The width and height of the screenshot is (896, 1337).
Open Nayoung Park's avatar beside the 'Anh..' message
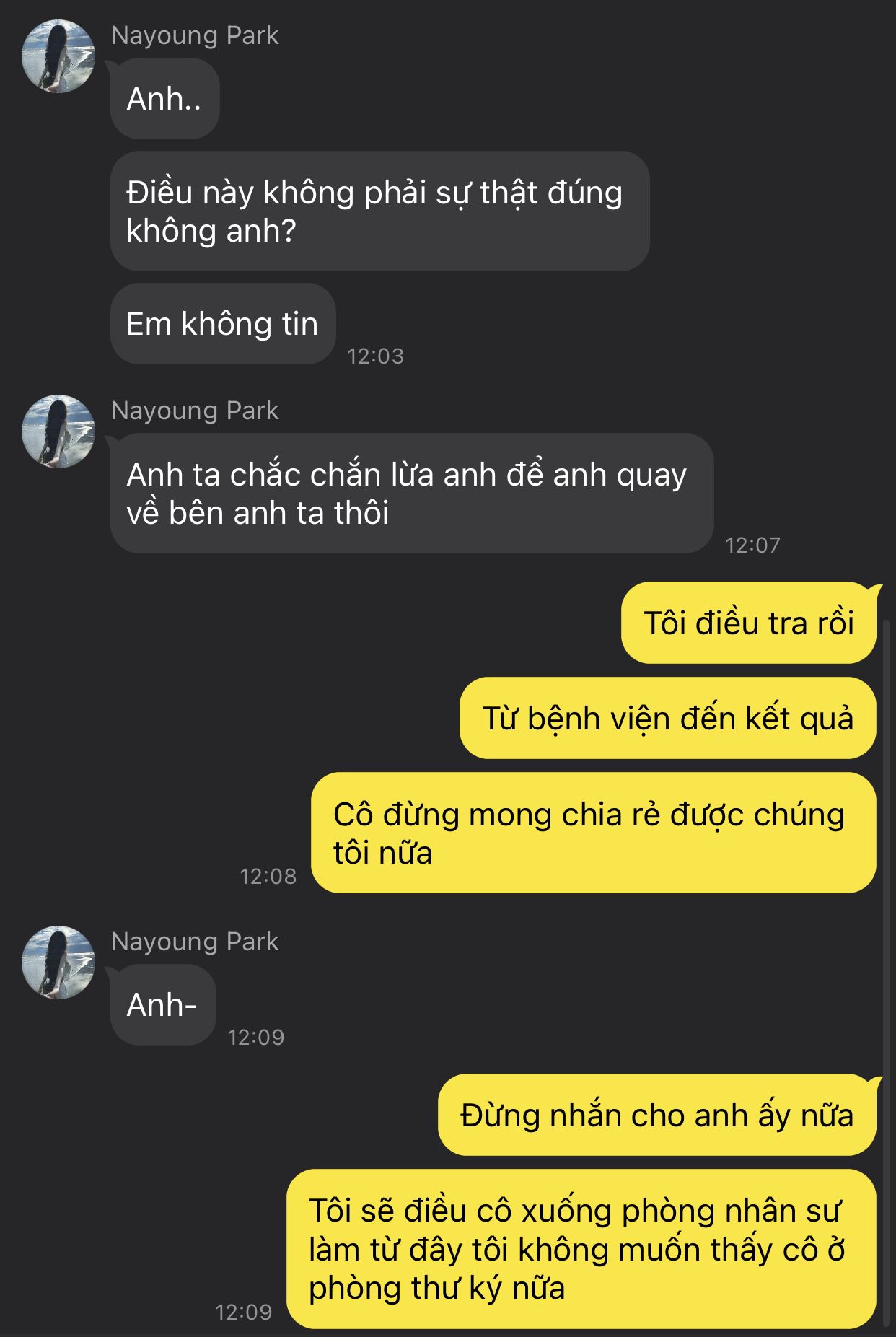click(58, 56)
